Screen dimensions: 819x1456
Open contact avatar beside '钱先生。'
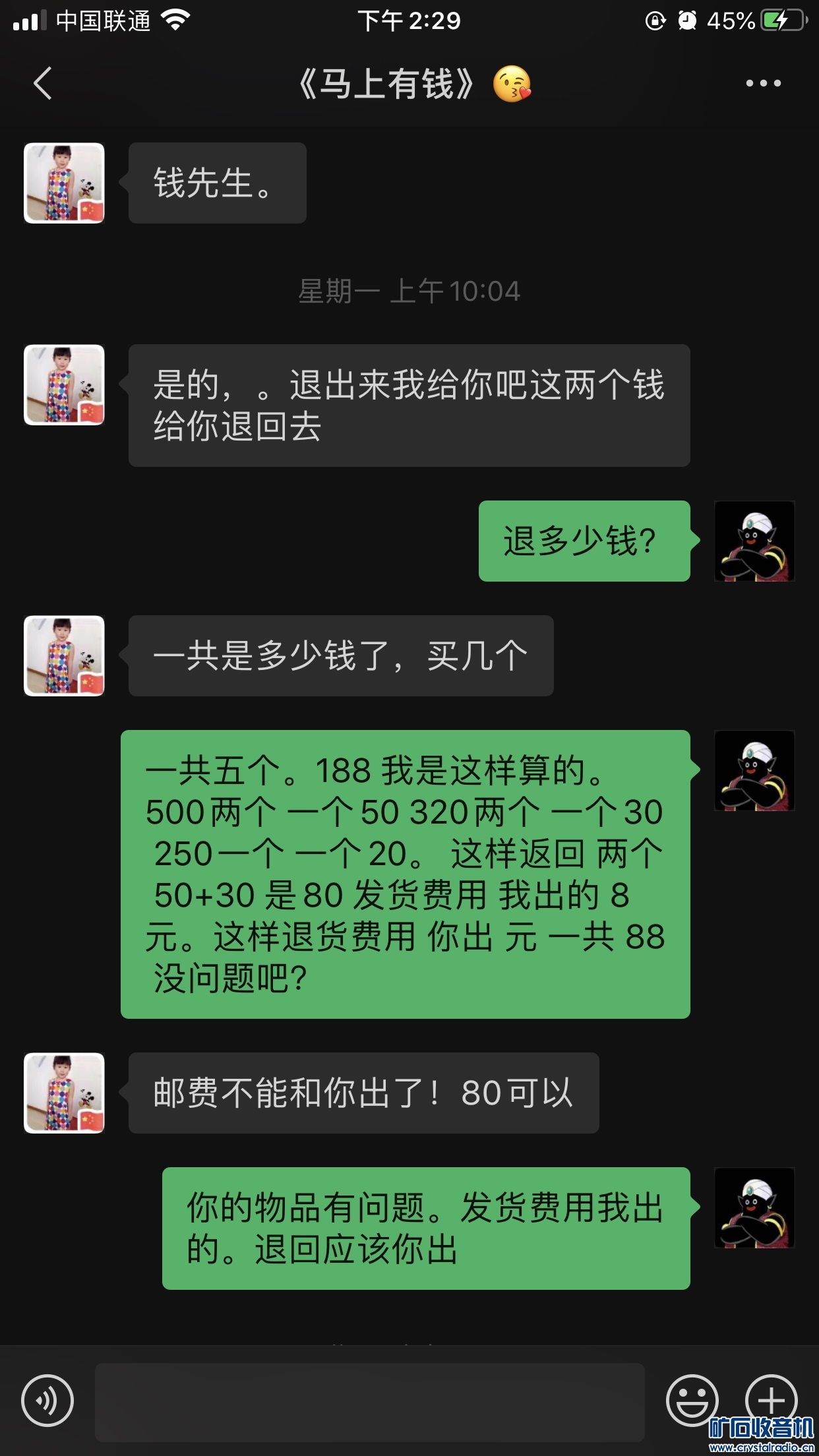[64, 183]
